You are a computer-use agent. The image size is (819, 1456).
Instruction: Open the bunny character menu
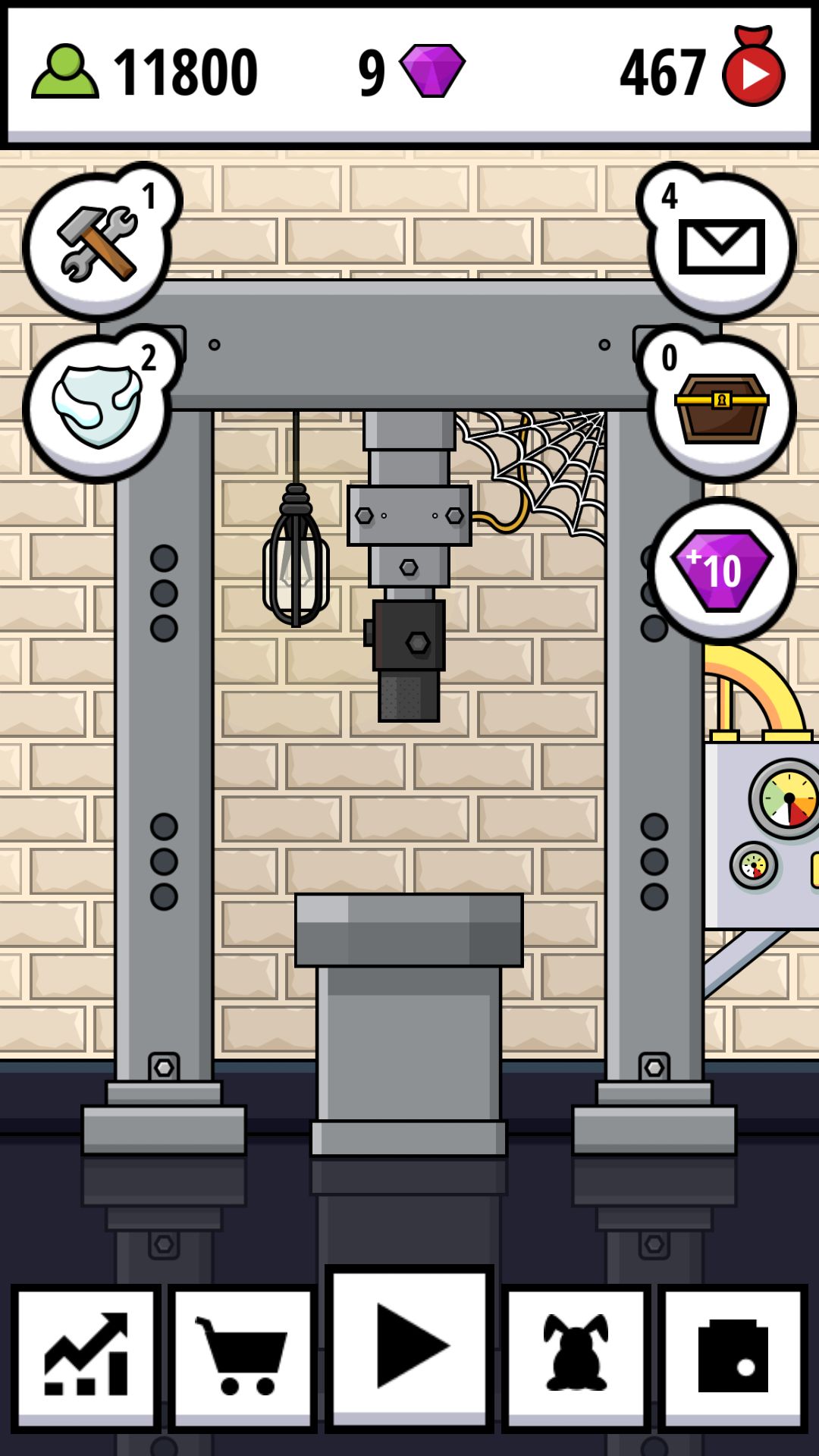tap(576, 1358)
